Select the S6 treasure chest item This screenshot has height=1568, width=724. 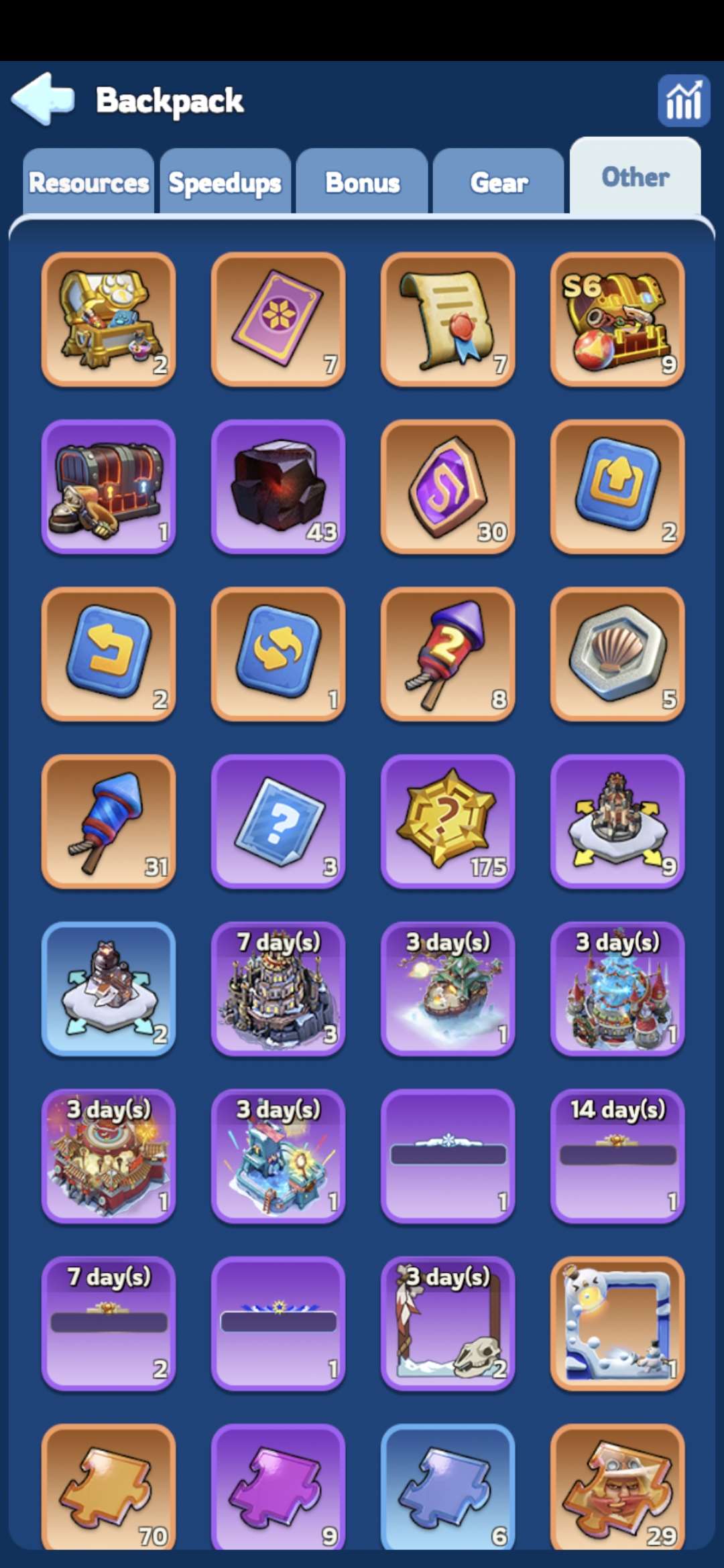617,320
